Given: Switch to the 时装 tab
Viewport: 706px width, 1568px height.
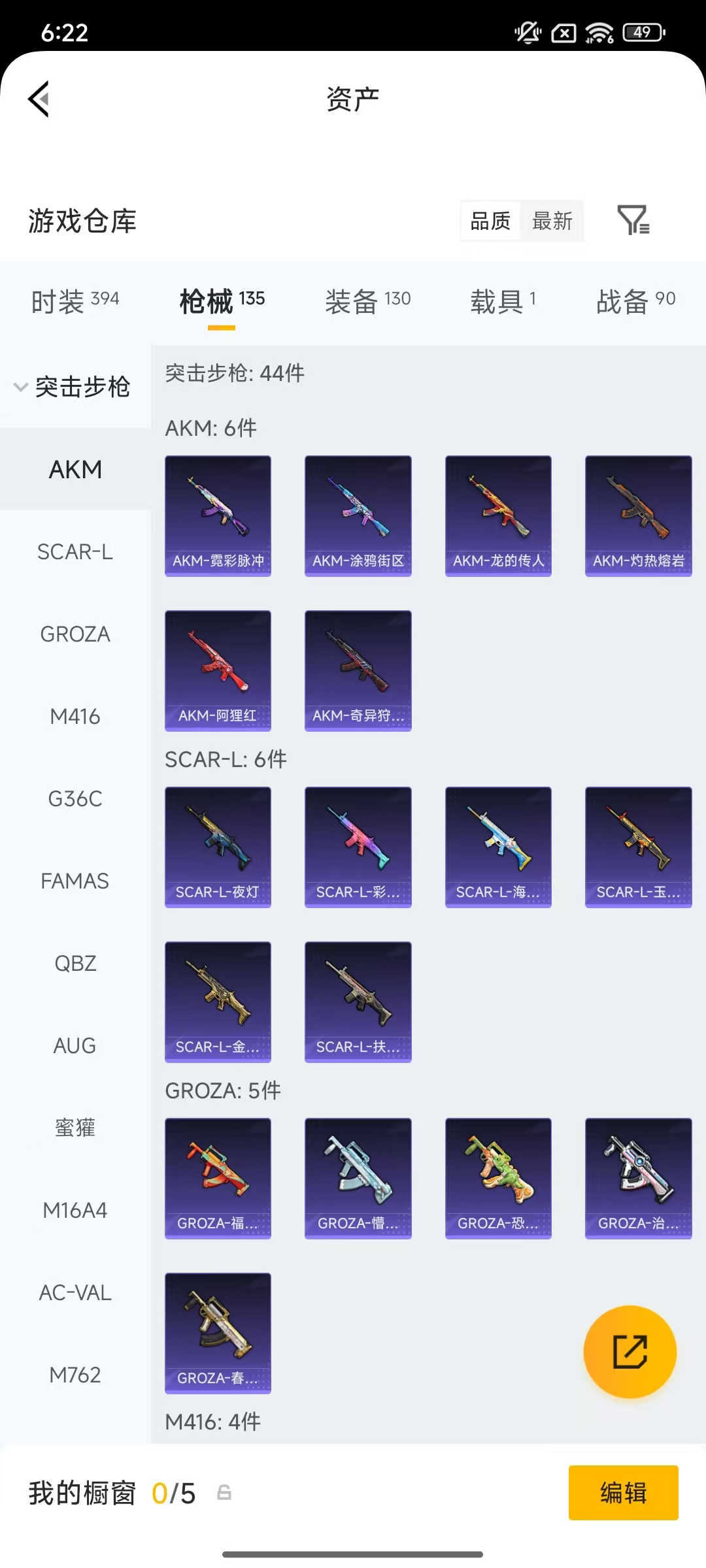Looking at the screenshot, I should tap(75, 301).
